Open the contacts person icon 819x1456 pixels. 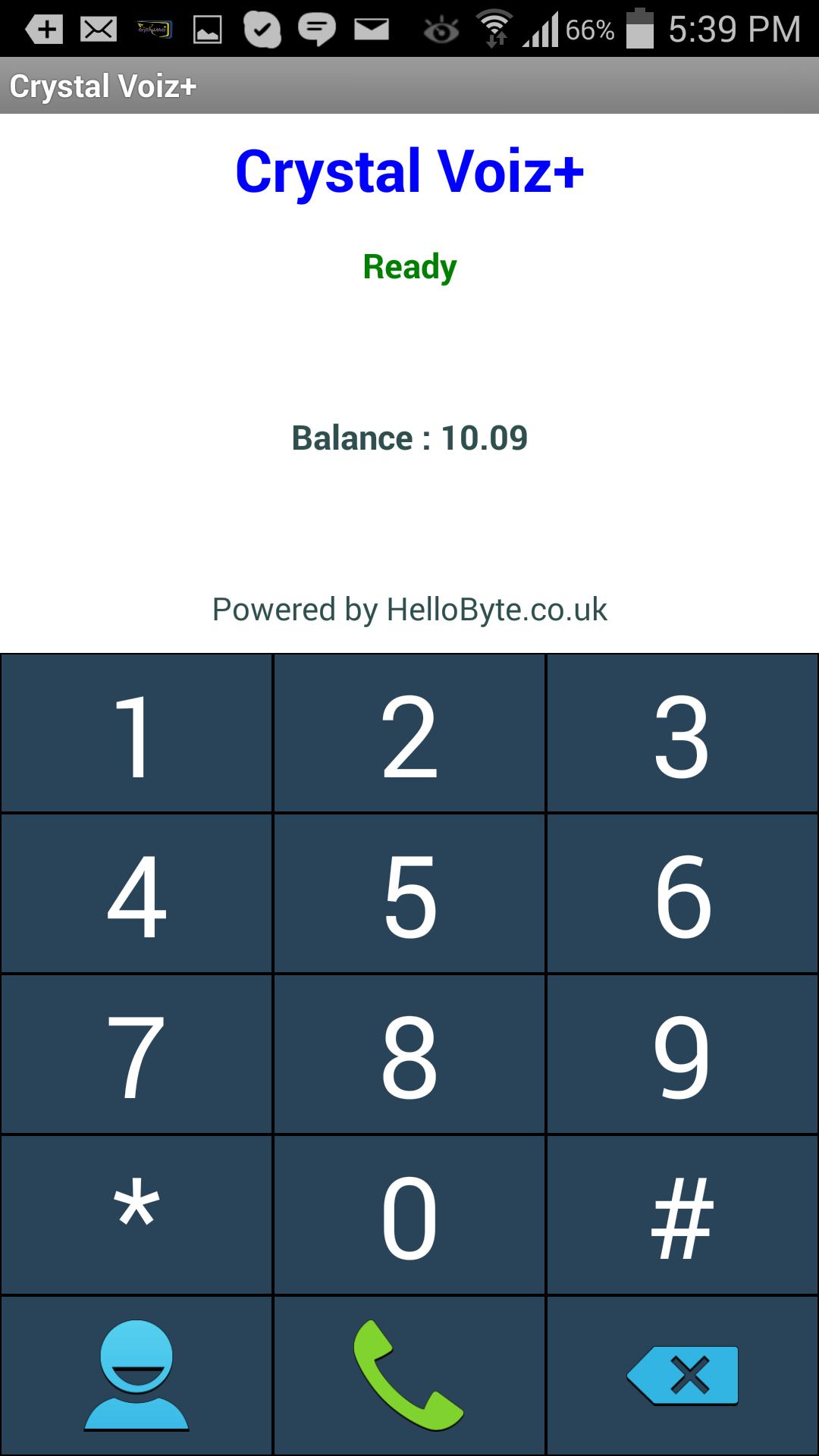[x=136, y=1376]
